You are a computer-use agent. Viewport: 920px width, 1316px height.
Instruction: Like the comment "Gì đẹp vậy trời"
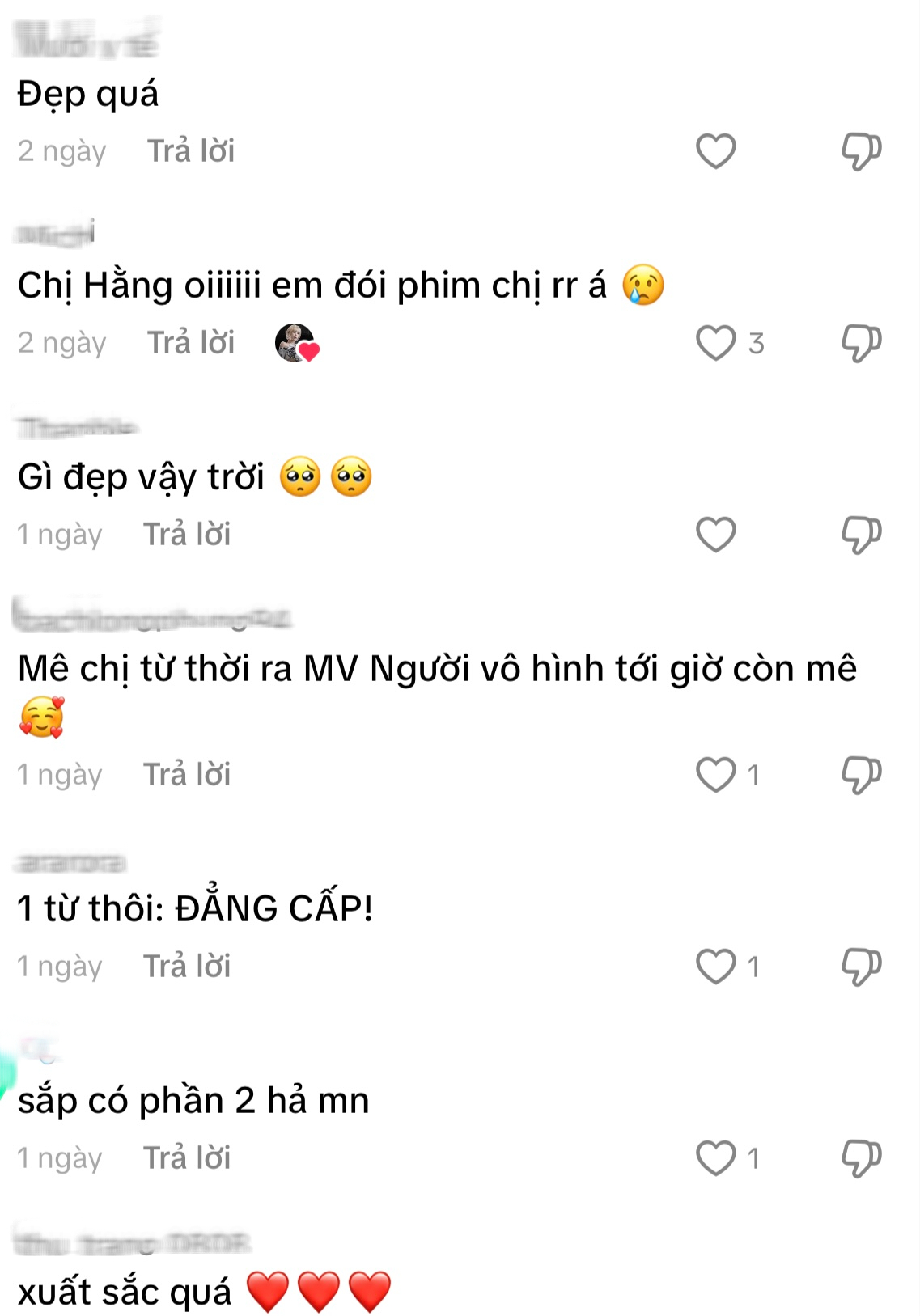click(x=715, y=535)
